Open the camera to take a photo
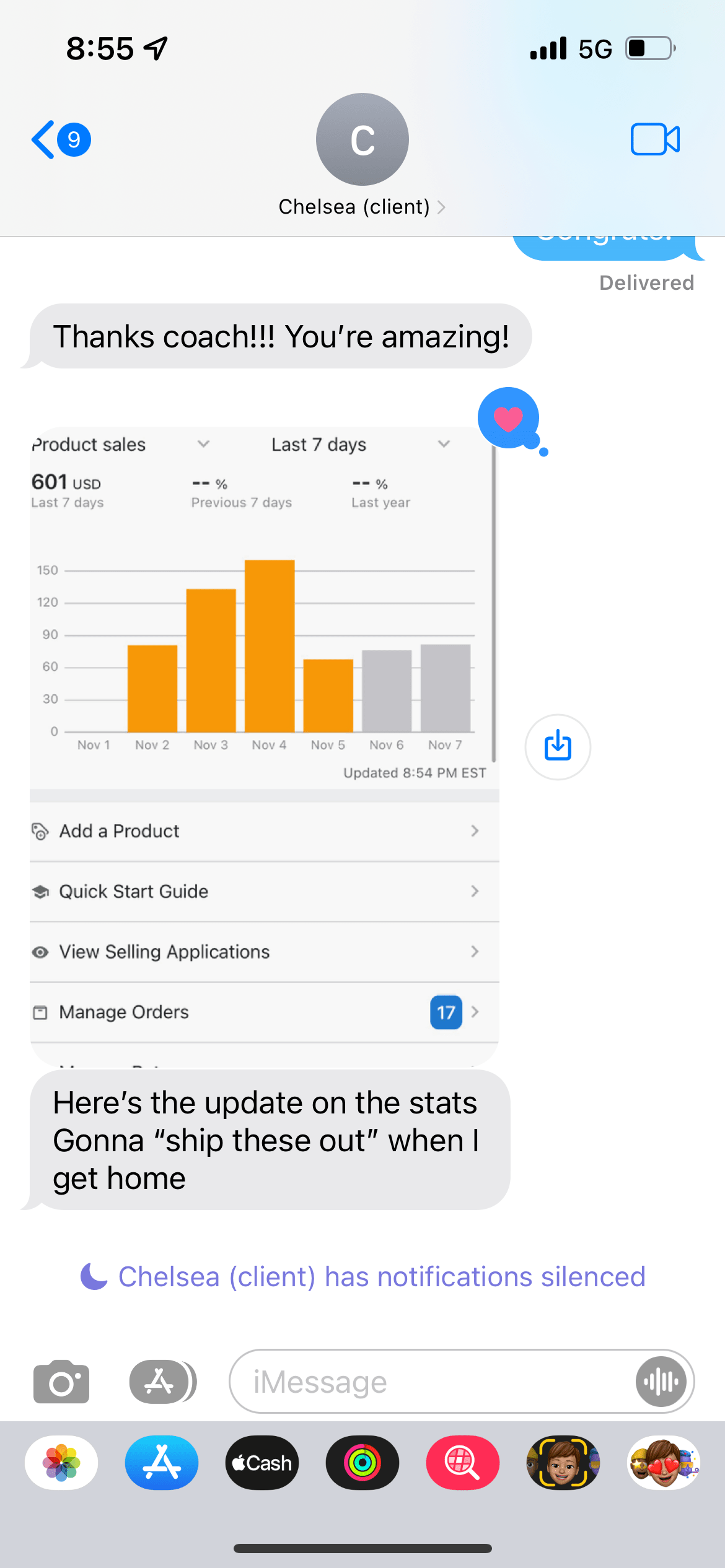 [x=61, y=1381]
